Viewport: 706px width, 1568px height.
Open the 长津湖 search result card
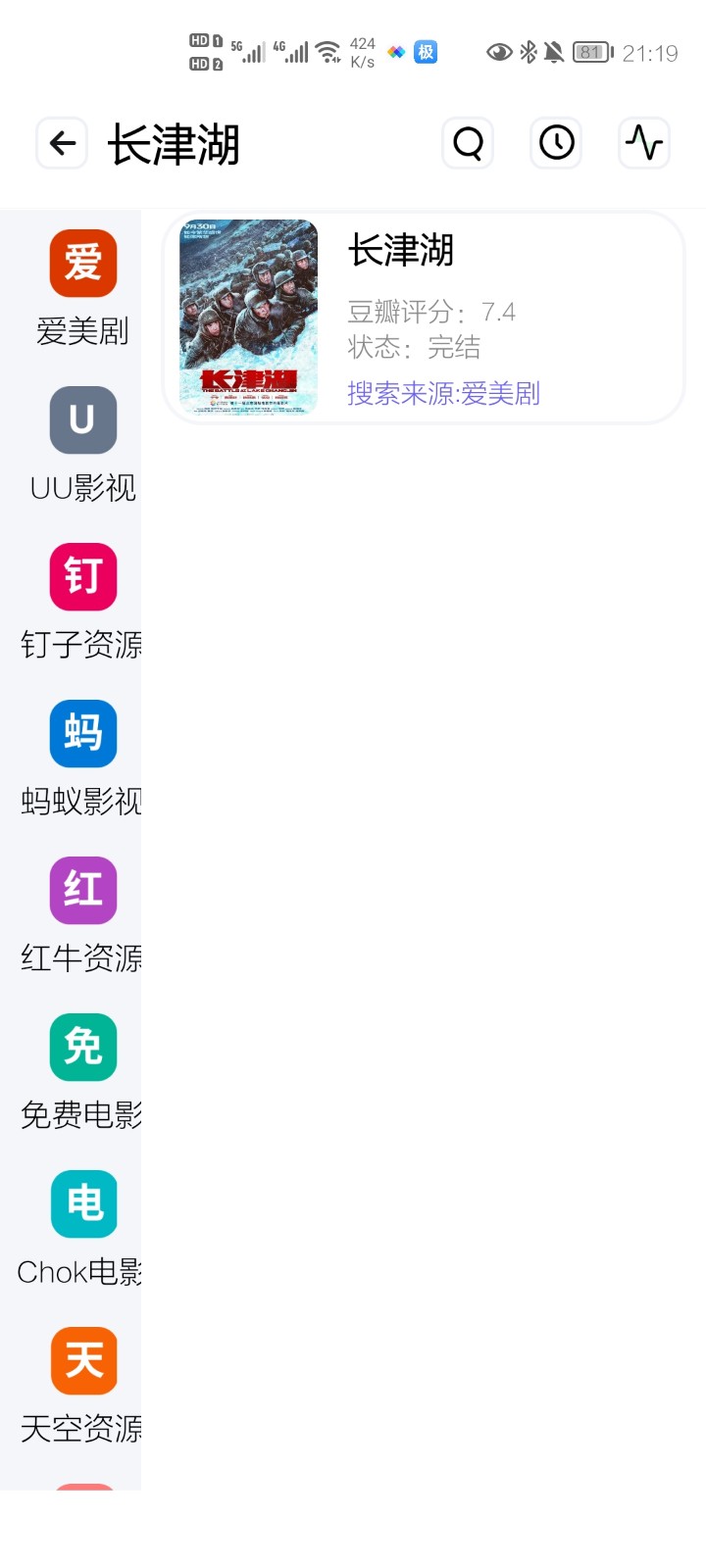pyautogui.click(x=424, y=318)
